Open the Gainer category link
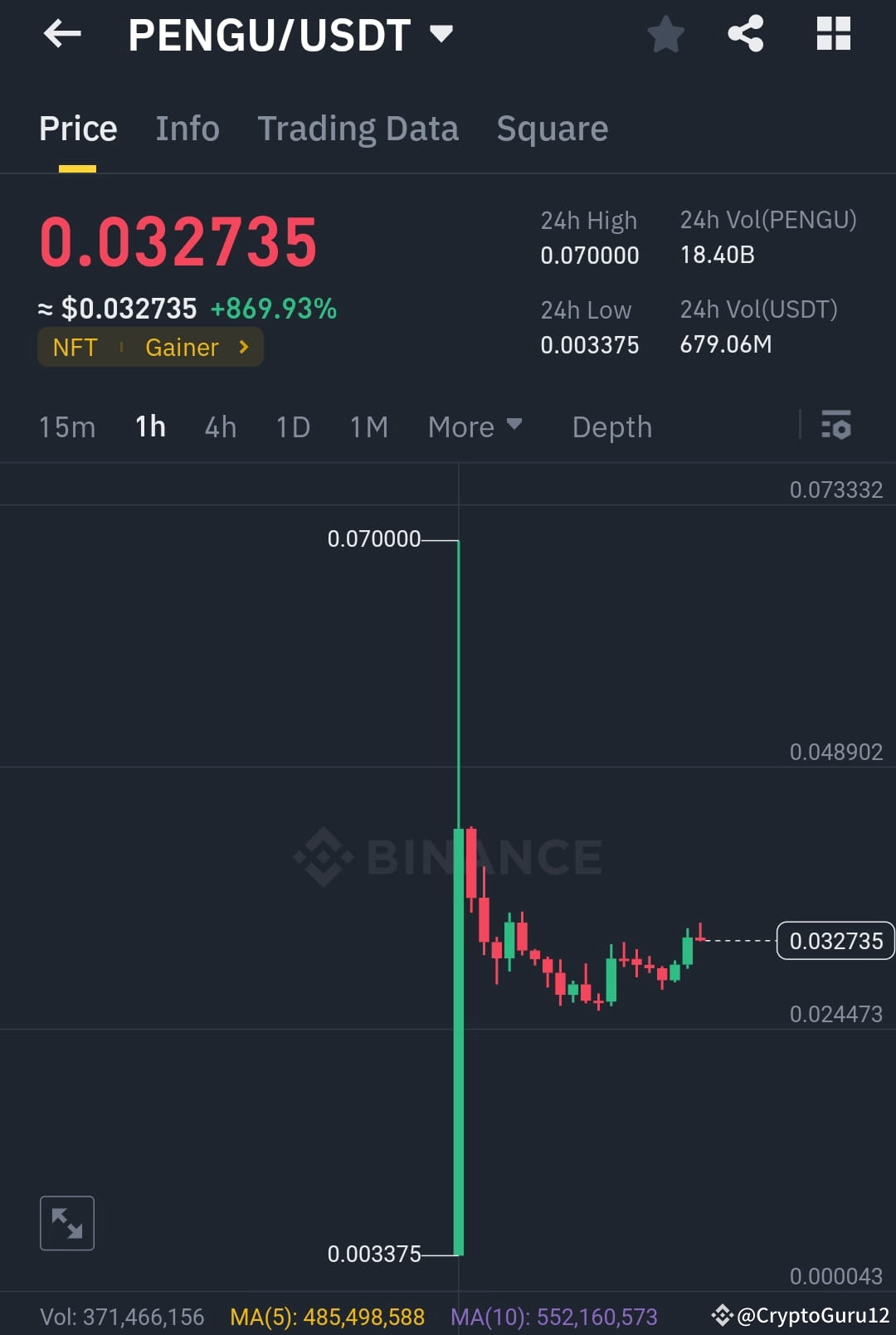Image resolution: width=896 pixels, height=1335 pixels. pyautogui.click(x=182, y=347)
